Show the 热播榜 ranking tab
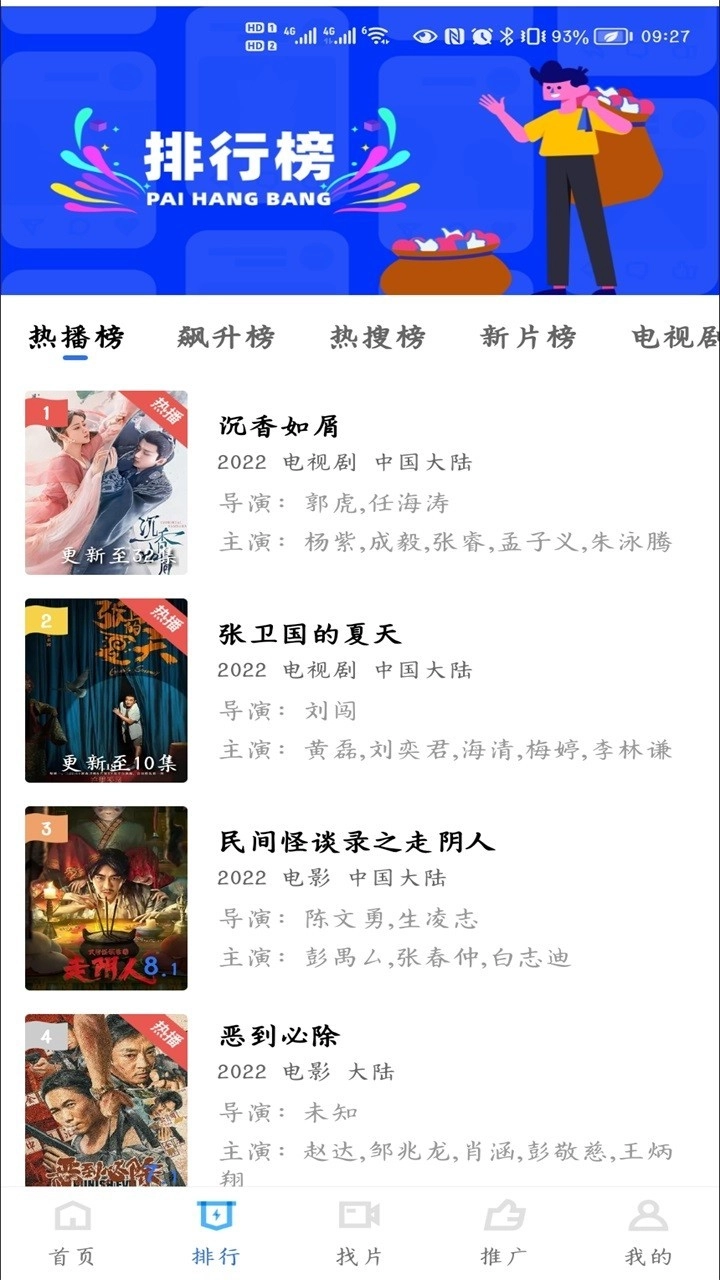Viewport: 720px width, 1280px height. coord(76,338)
